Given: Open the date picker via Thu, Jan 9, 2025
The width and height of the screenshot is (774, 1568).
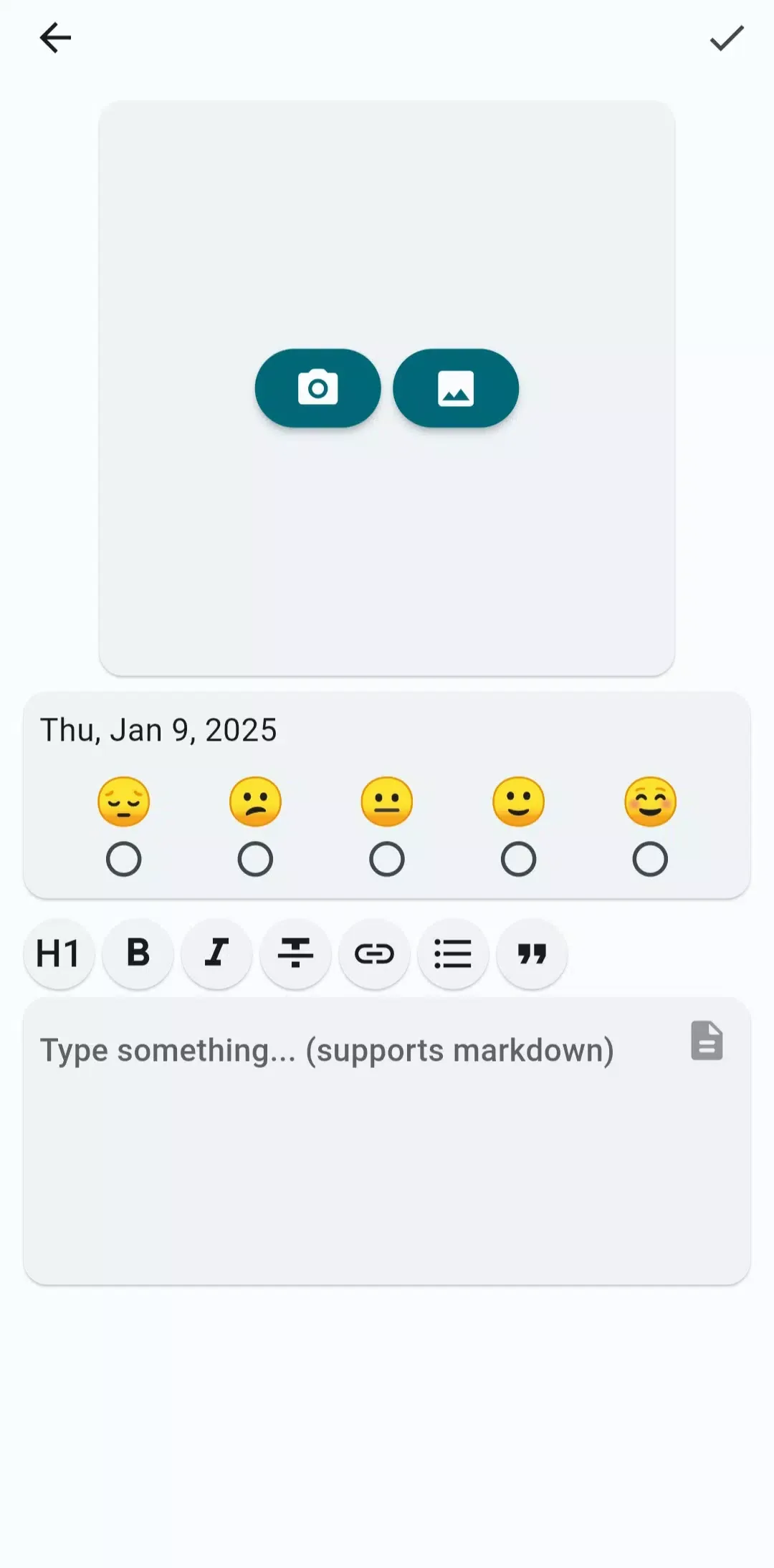Looking at the screenshot, I should pyautogui.click(x=158, y=729).
